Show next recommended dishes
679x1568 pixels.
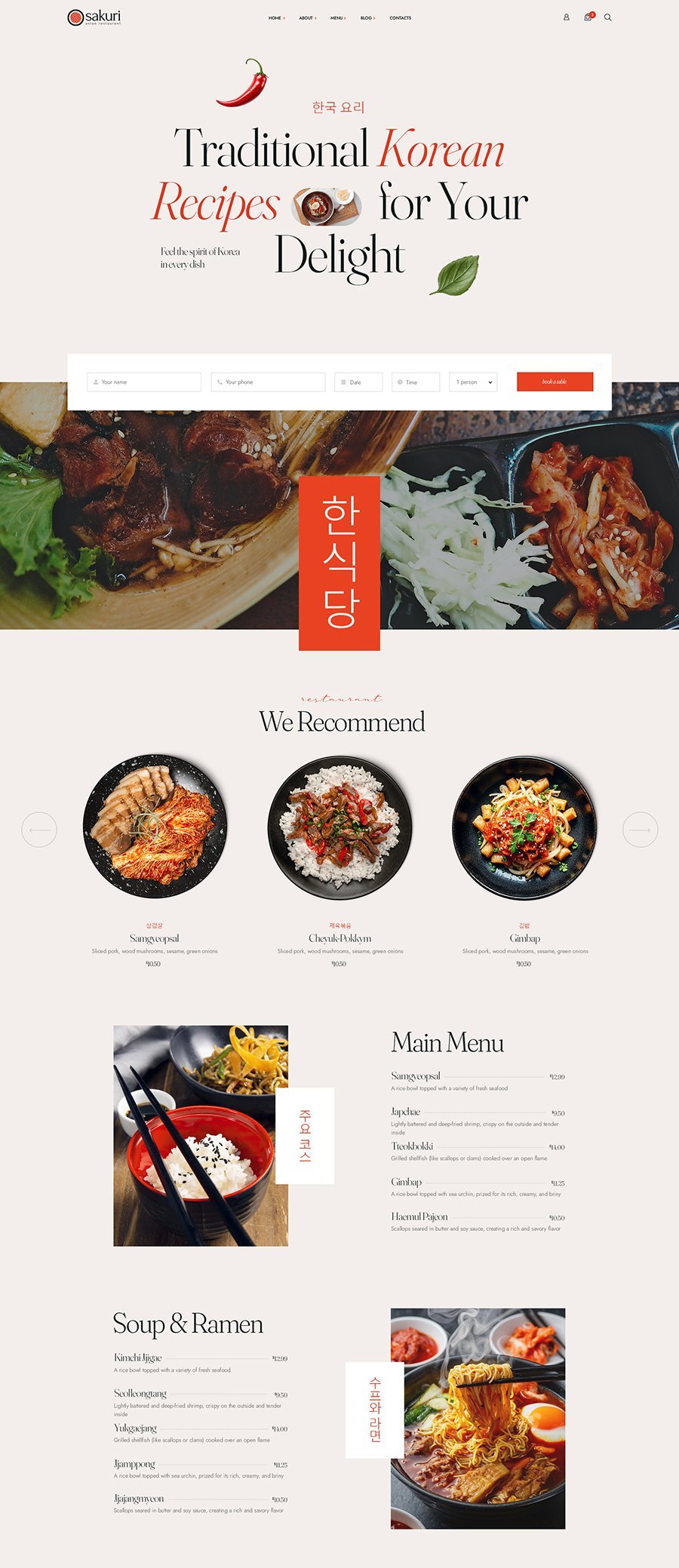click(x=640, y=829)
